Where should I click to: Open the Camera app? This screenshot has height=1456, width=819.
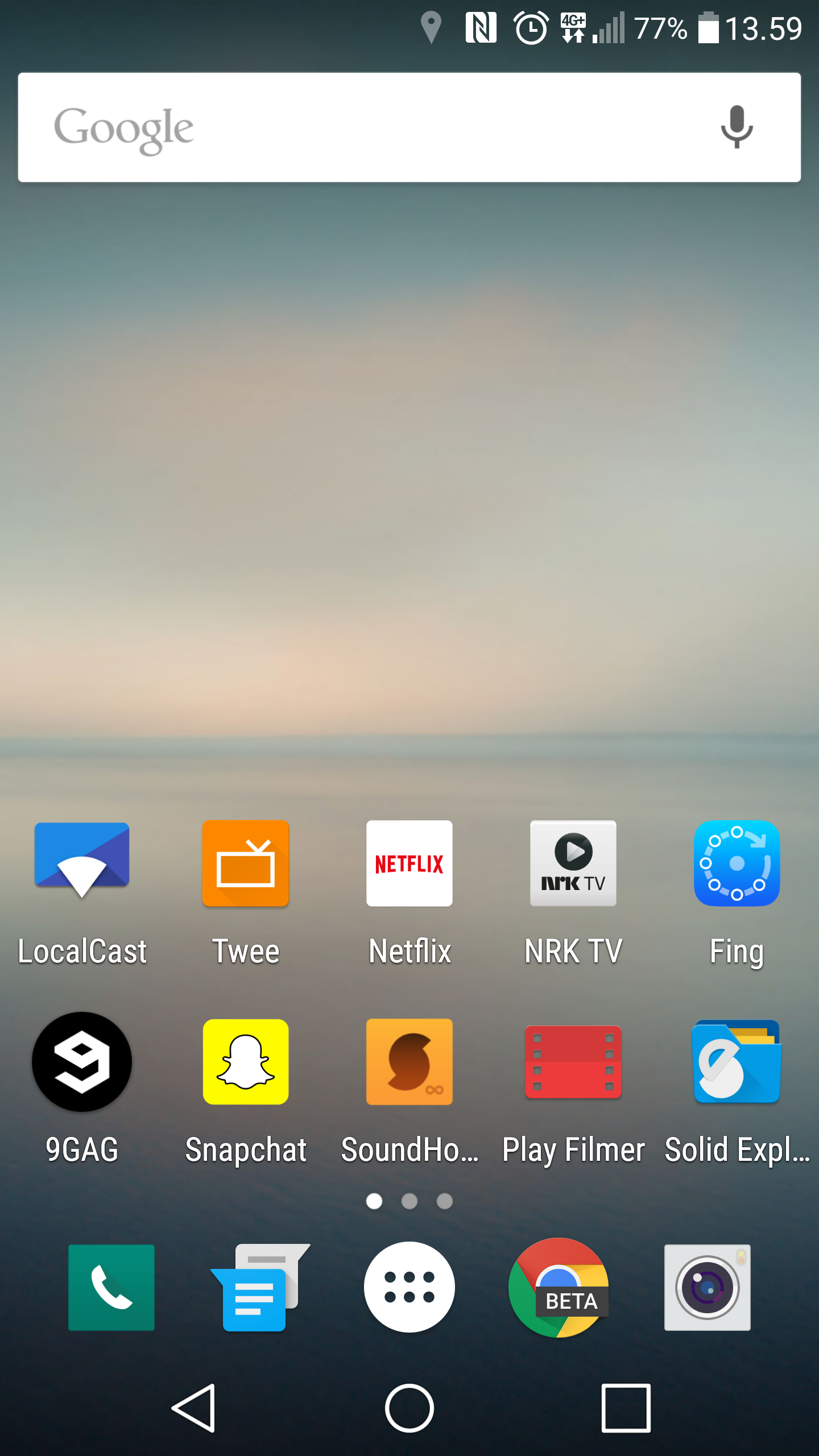pyautogui.click(x=707, y=1287)
